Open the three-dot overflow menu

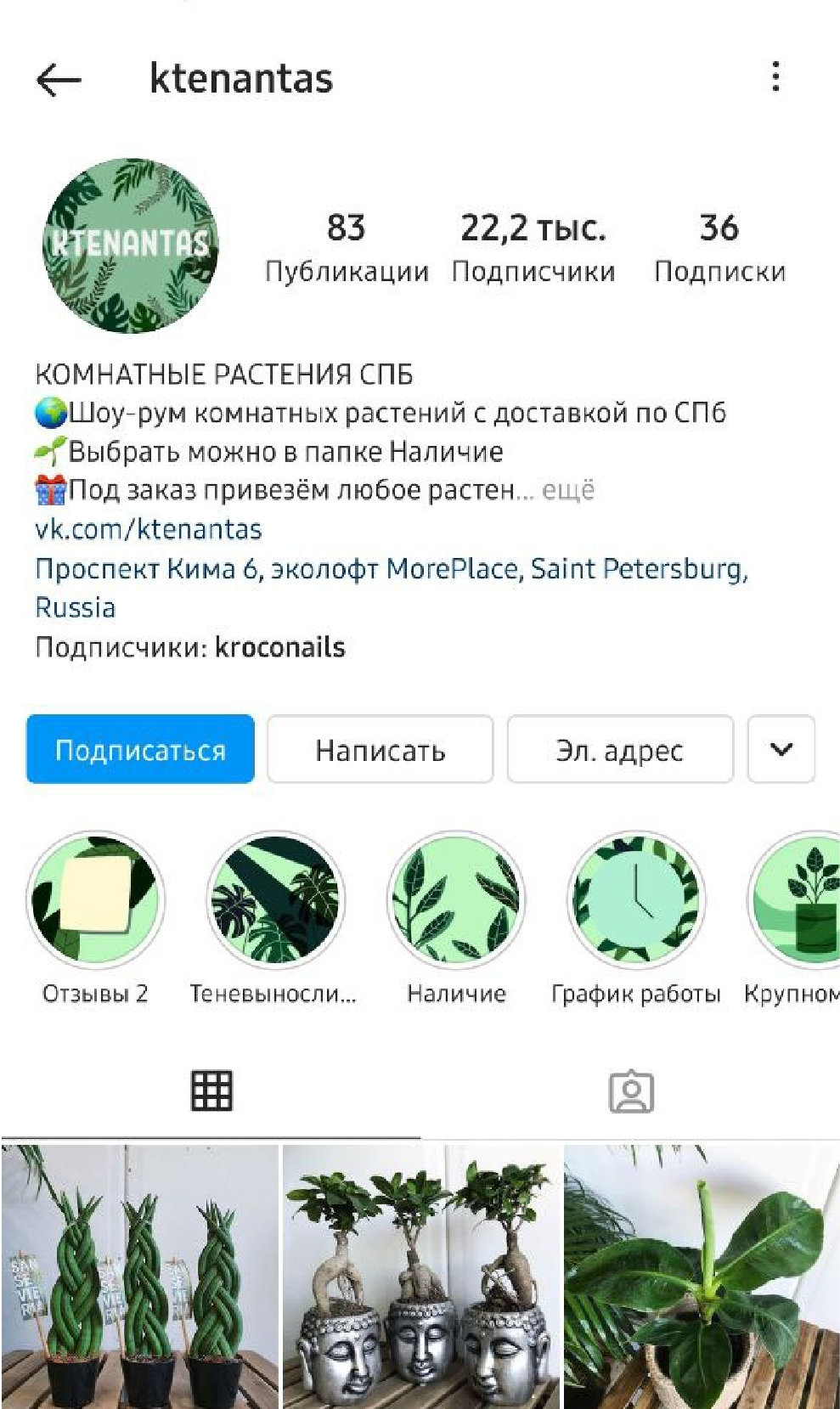pos(775,77)
